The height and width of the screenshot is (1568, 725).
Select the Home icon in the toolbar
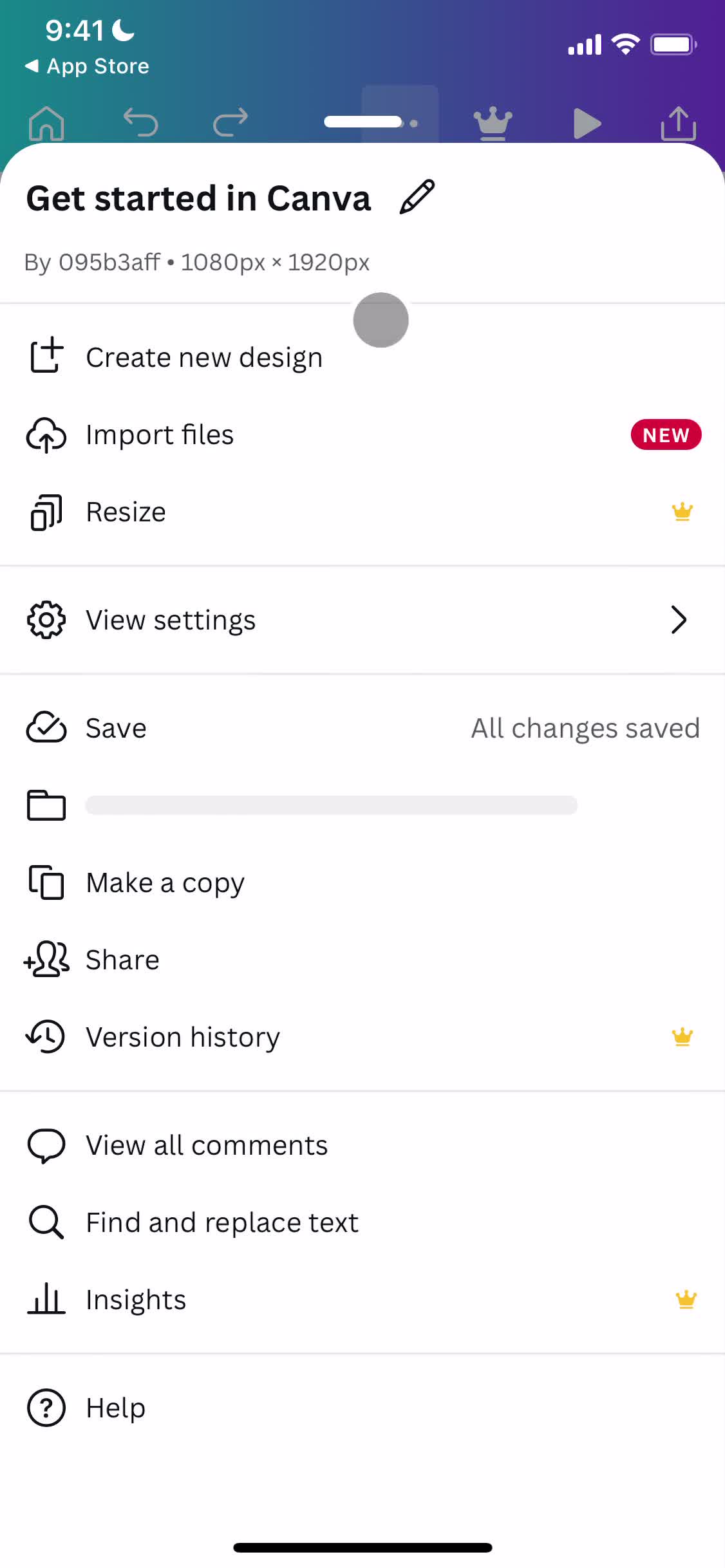tap(45, 124)
